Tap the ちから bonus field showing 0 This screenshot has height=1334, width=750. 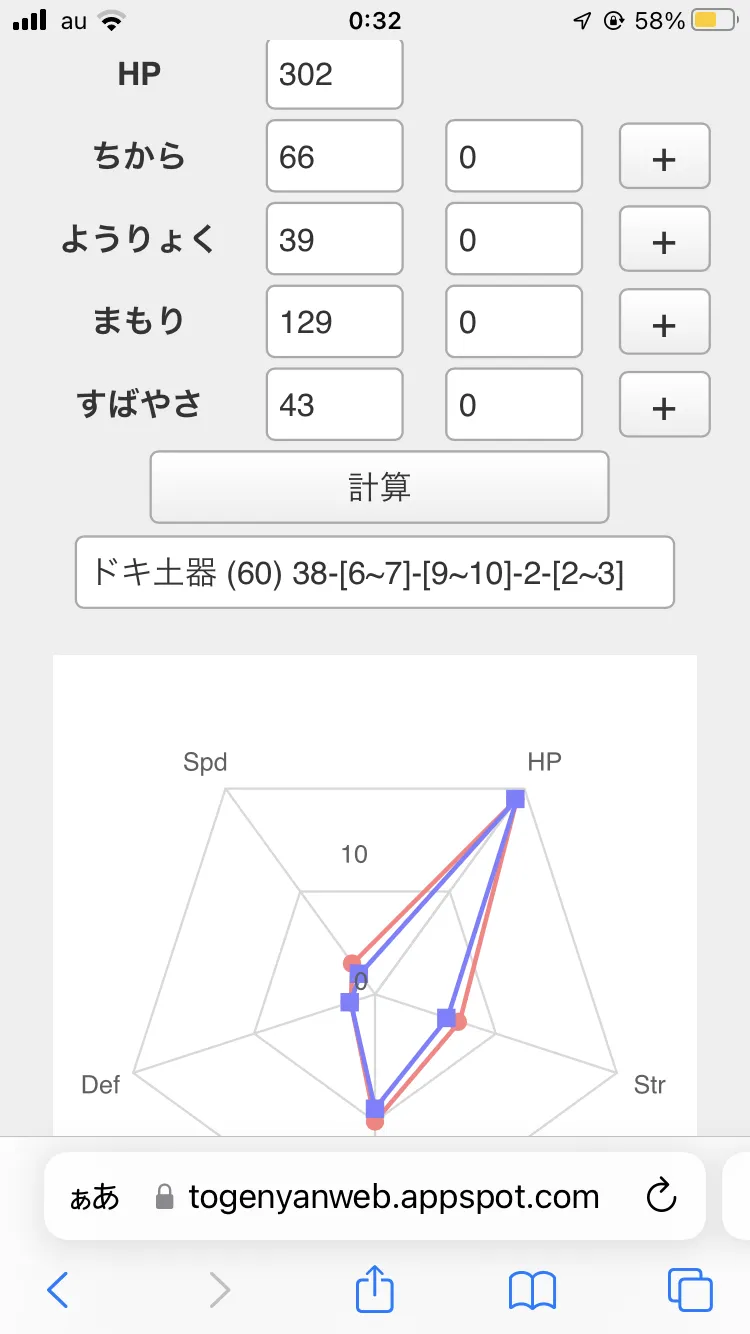(513, 157)
